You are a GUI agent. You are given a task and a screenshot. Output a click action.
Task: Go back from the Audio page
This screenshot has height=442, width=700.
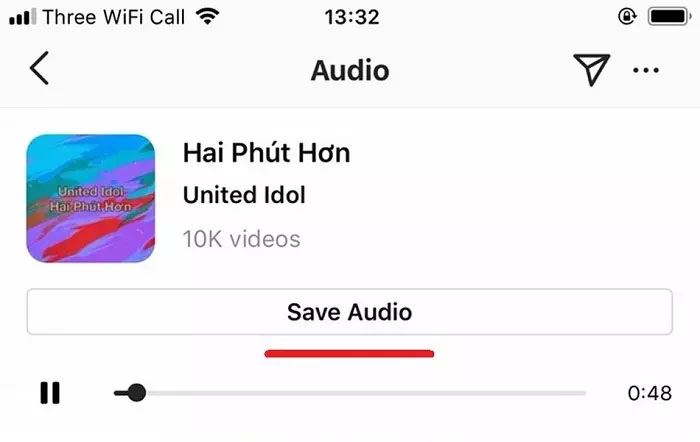(x=39, y=69)
